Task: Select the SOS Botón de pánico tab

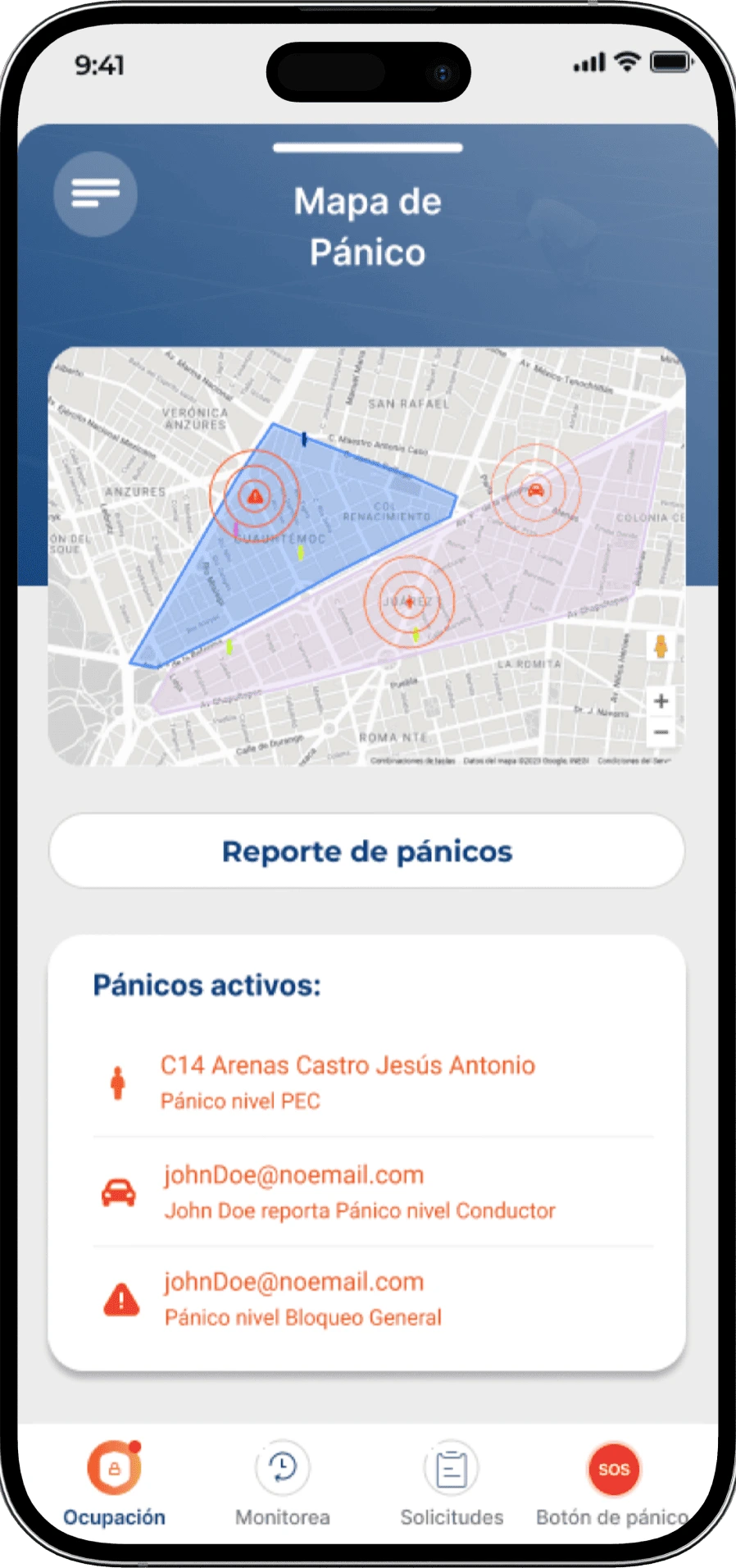Action: point(613,1484)
